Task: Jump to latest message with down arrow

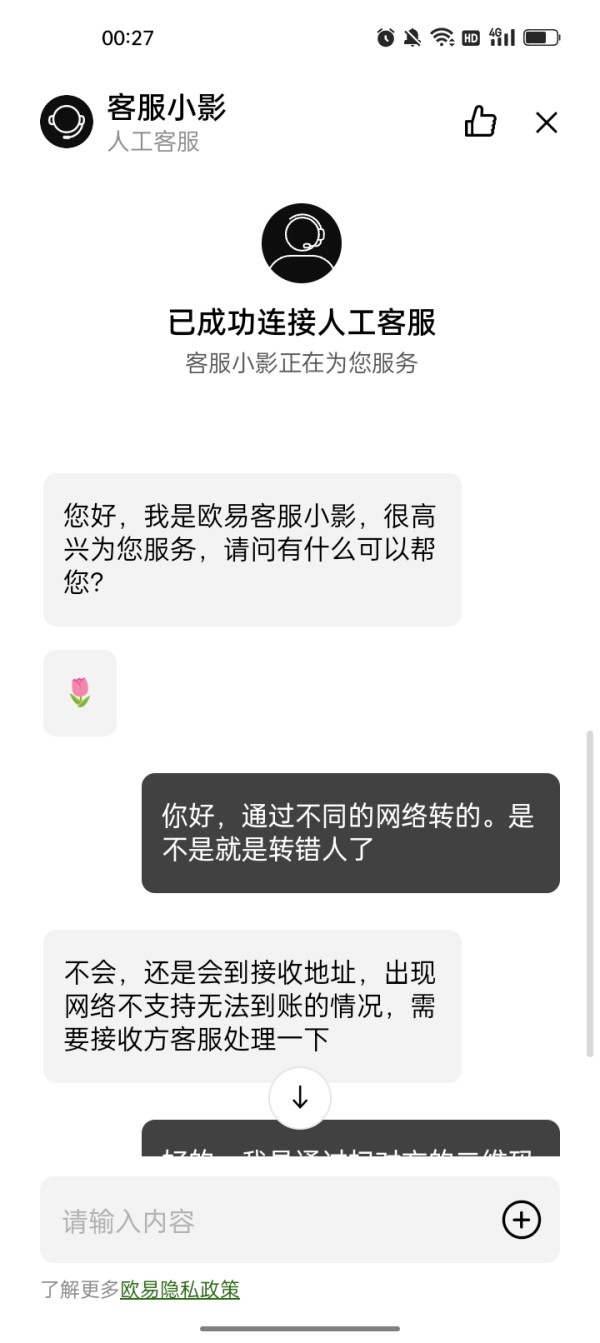Action: [x=300, y=1098]
